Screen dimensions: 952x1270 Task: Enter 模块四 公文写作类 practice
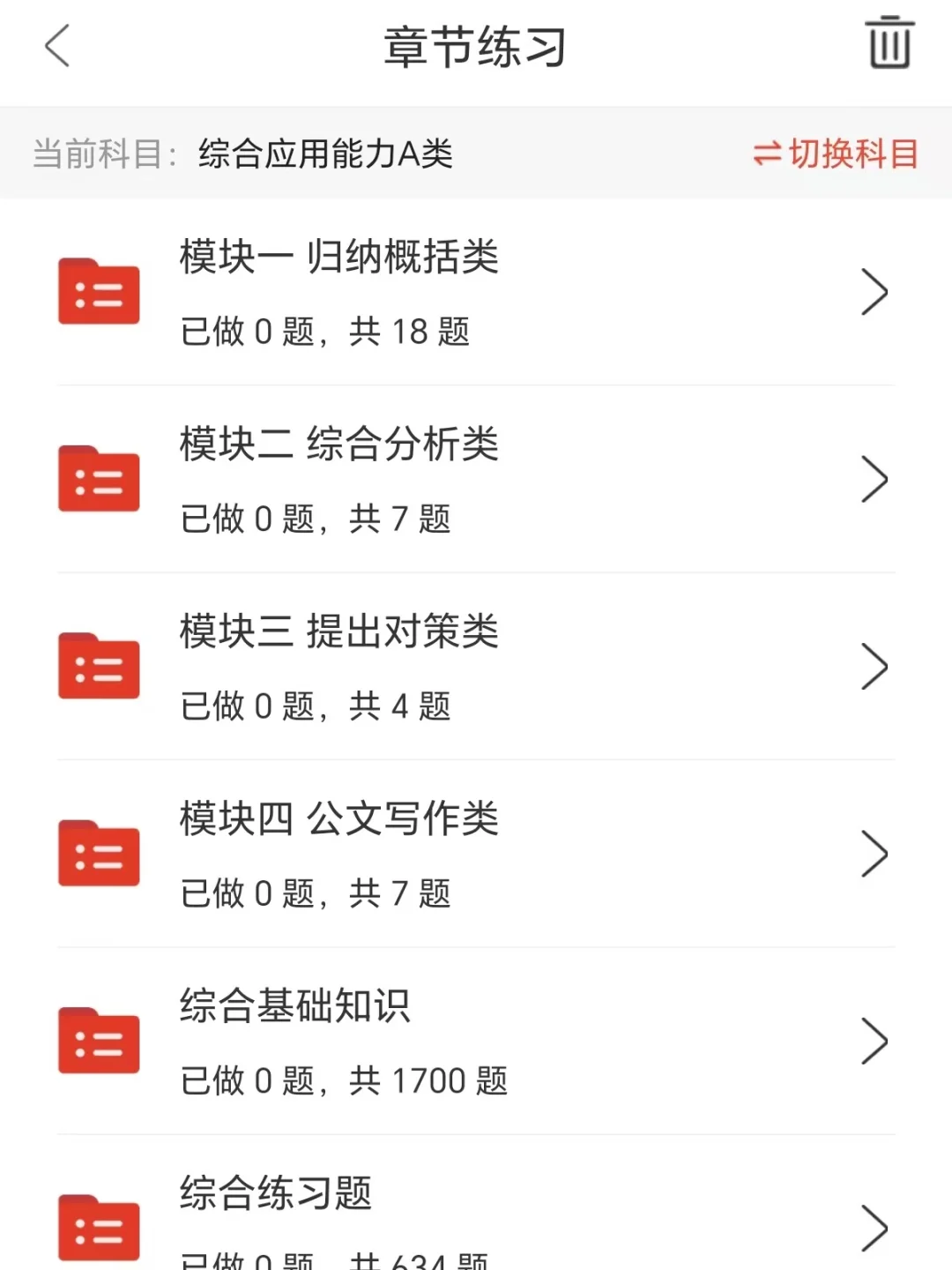pos(476,855)
